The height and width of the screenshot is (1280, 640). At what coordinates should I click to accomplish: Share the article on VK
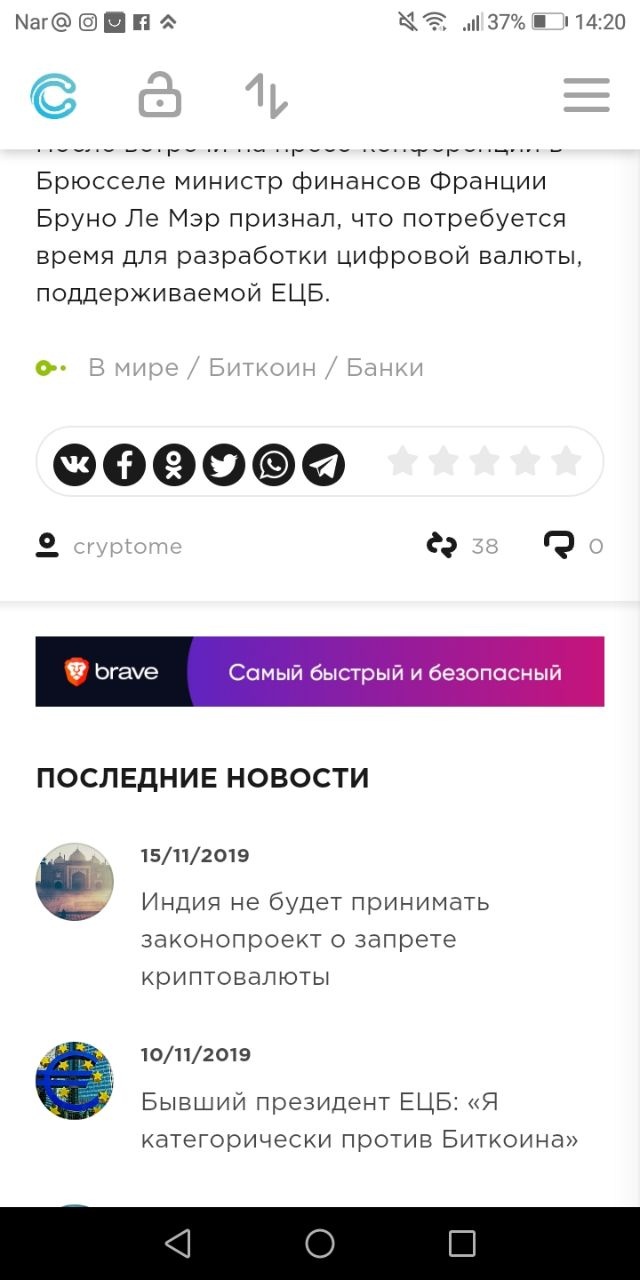click(x=74, y=465)
